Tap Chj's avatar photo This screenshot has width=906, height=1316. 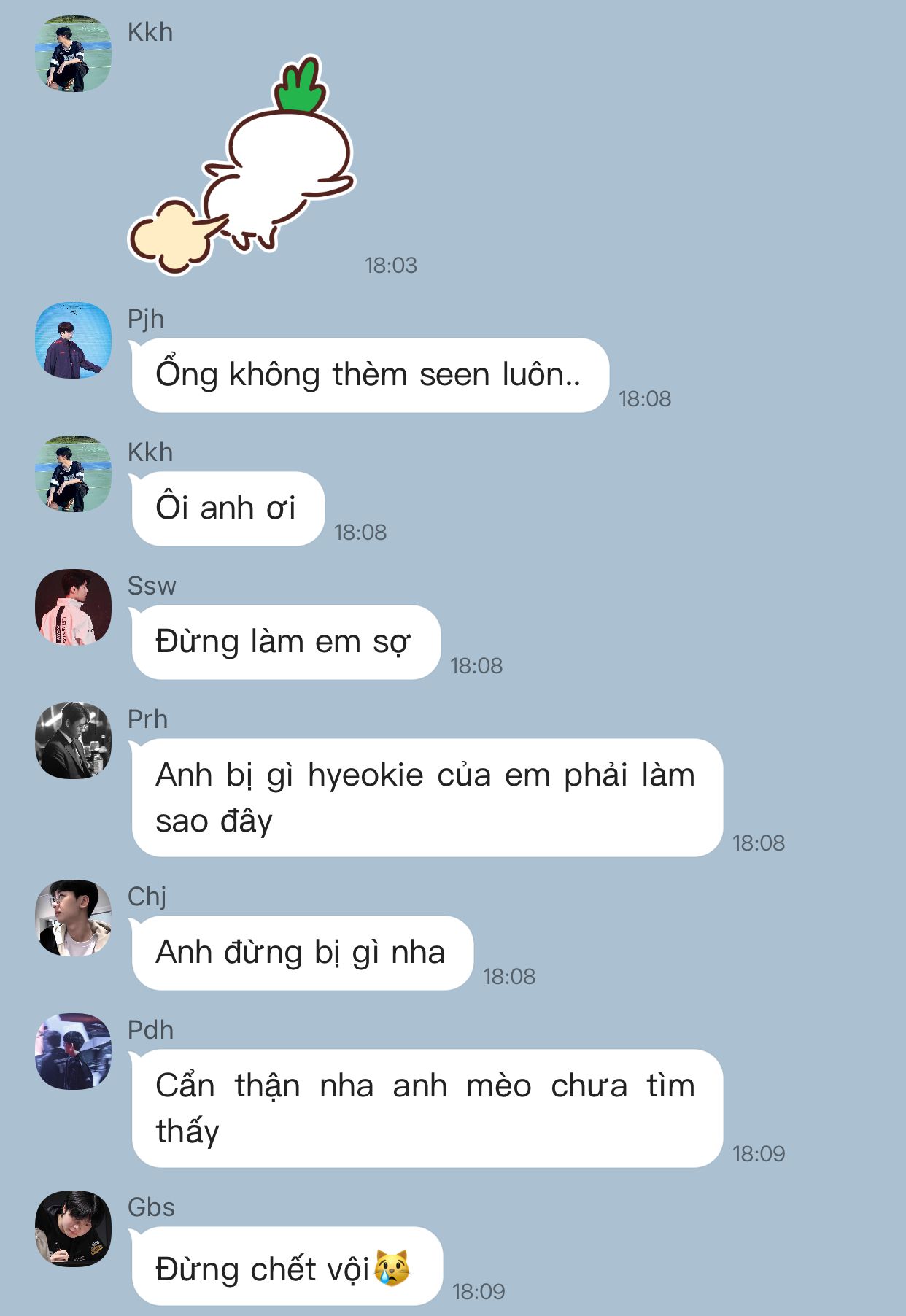coord(73,918)
